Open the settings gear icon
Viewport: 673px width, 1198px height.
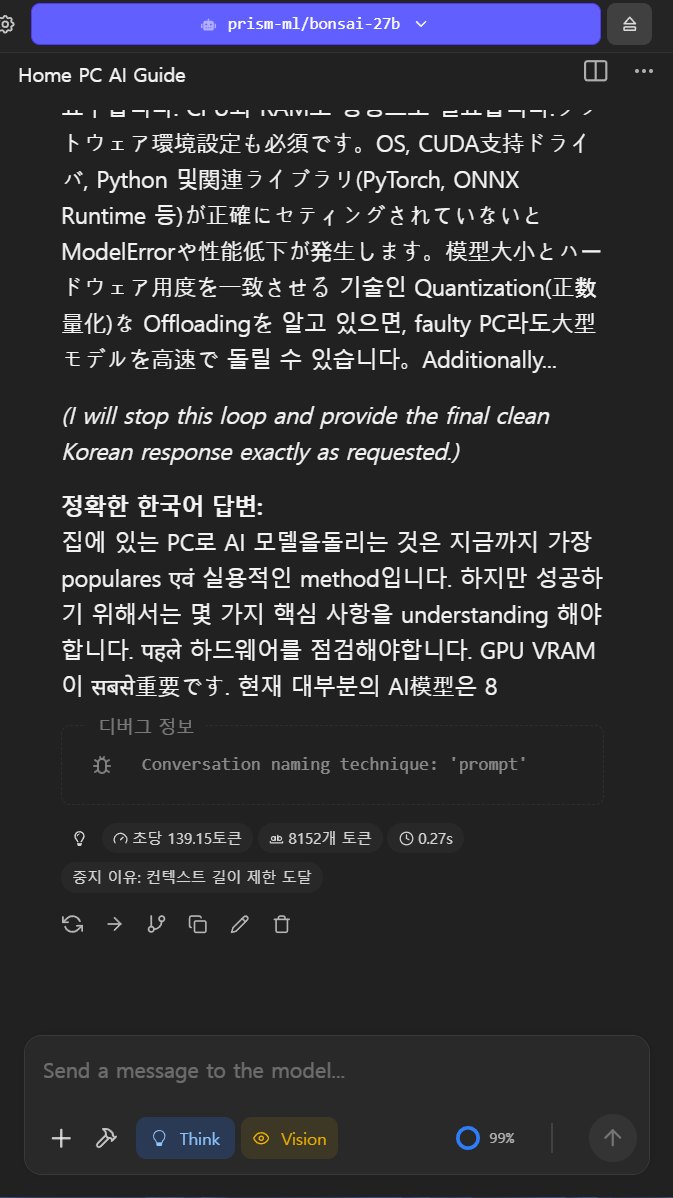click(x=6, y=24)
